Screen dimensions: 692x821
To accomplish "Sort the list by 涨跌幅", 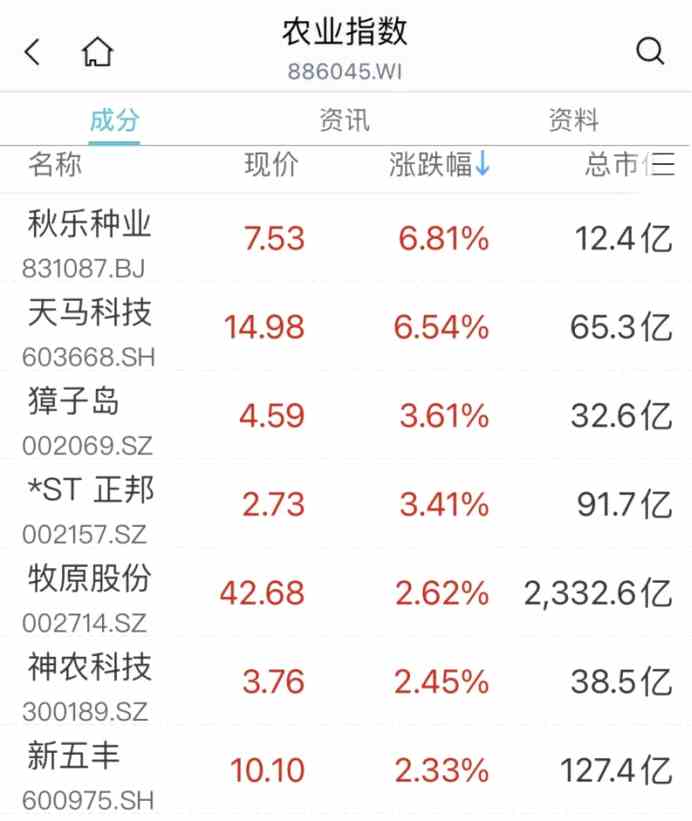I will (439, 165).
